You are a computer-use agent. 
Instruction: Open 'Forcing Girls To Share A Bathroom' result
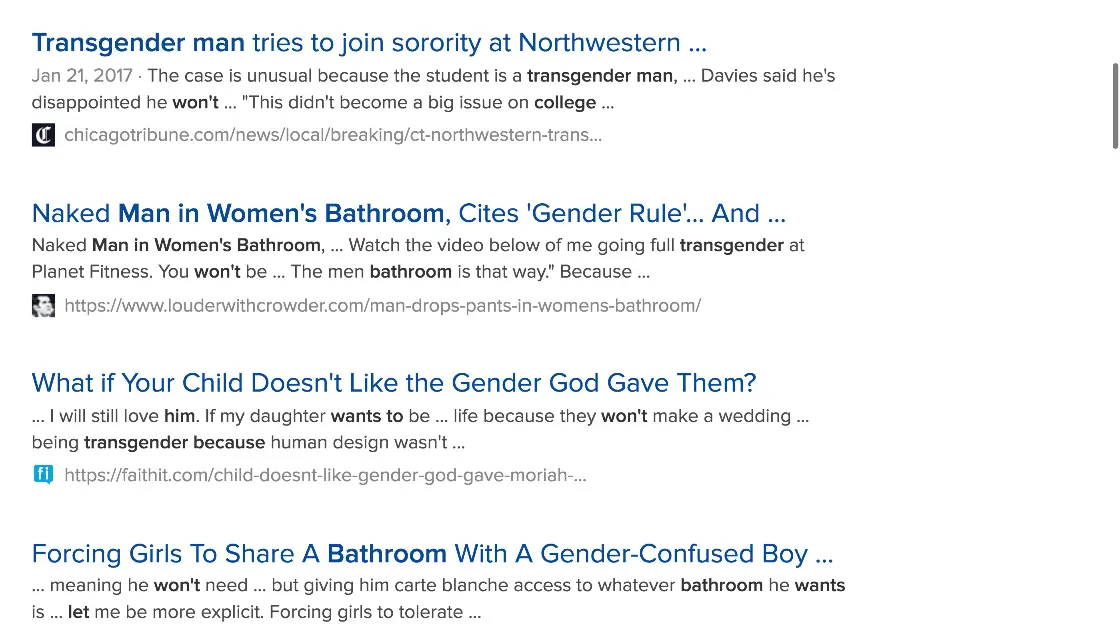432,554
